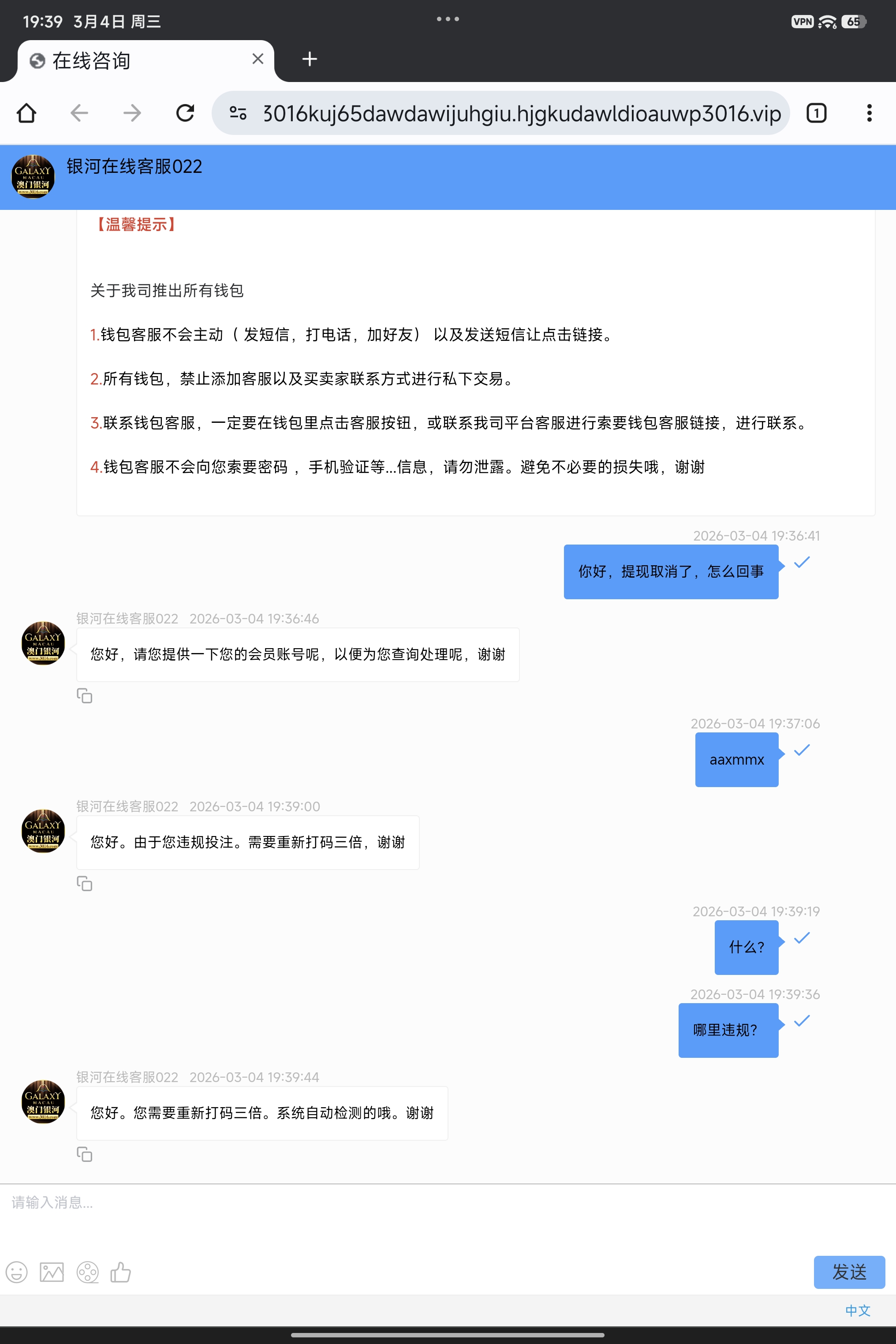View site information icon in address bar

pyautogui.click(x=238, y=113)
